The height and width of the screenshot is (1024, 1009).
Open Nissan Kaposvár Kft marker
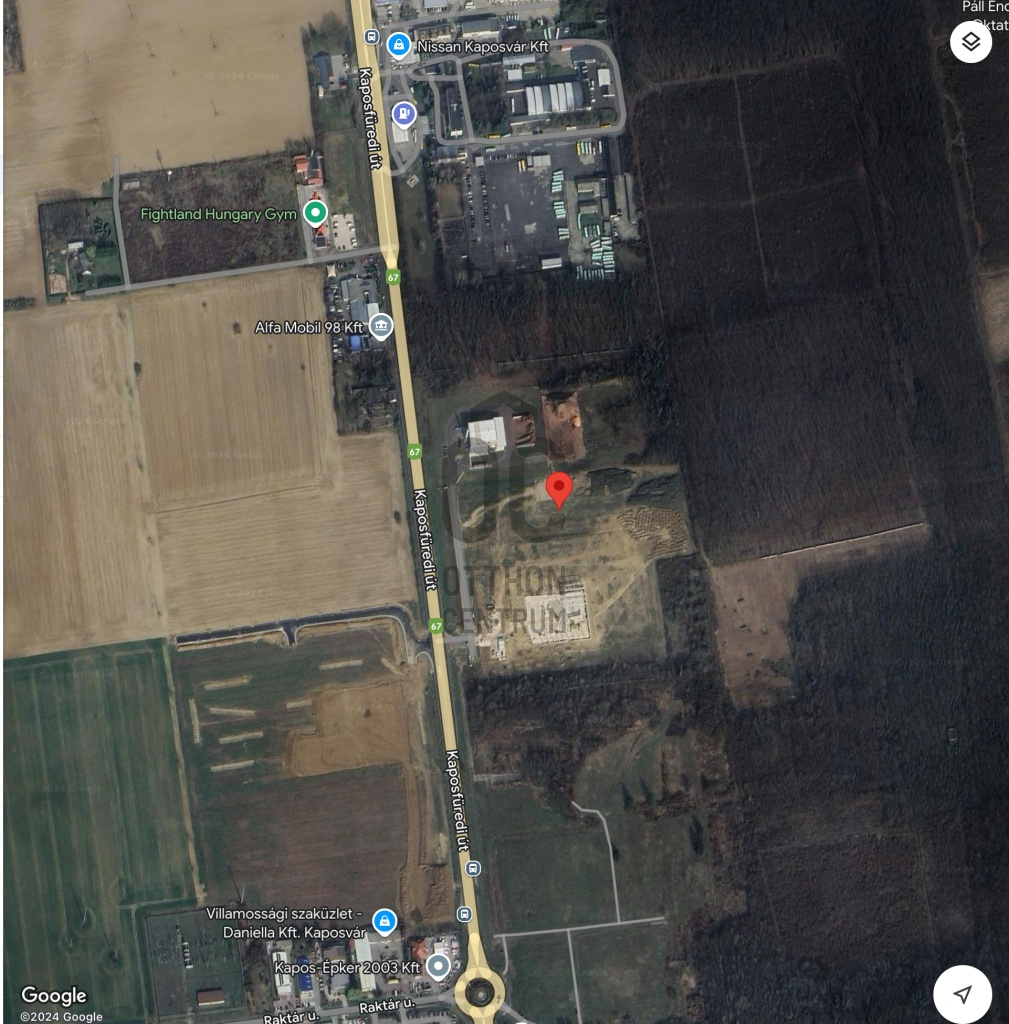(399, 45)
